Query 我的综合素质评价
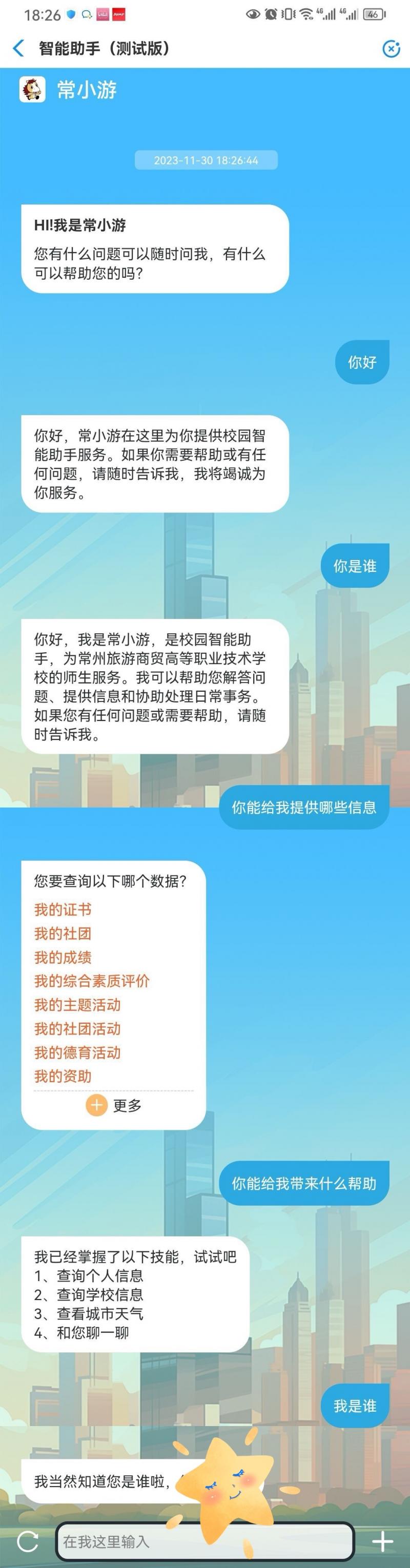This screenshot has width=410, height=1568. coord(91,981)
